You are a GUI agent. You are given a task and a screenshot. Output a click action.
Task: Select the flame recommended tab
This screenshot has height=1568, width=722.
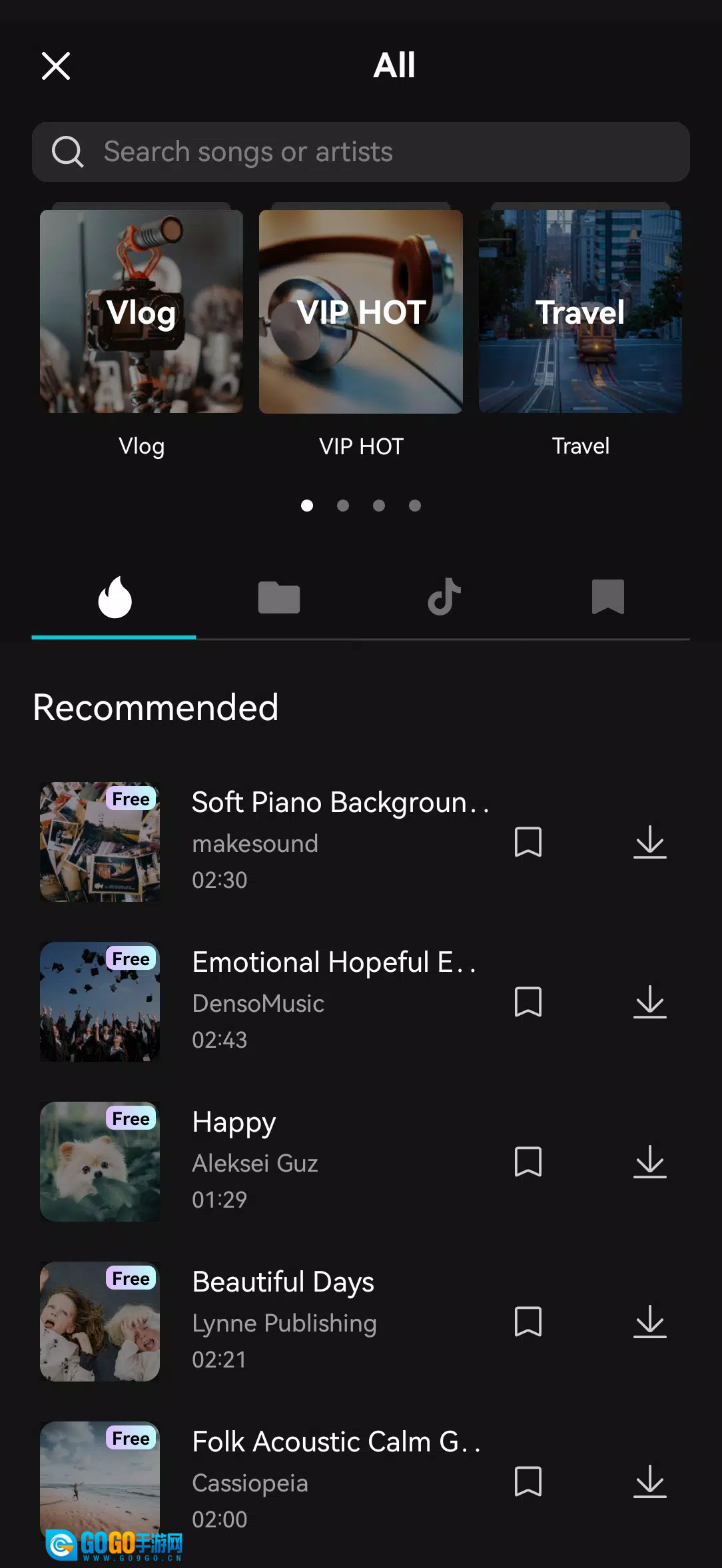[x=115, y=597]
